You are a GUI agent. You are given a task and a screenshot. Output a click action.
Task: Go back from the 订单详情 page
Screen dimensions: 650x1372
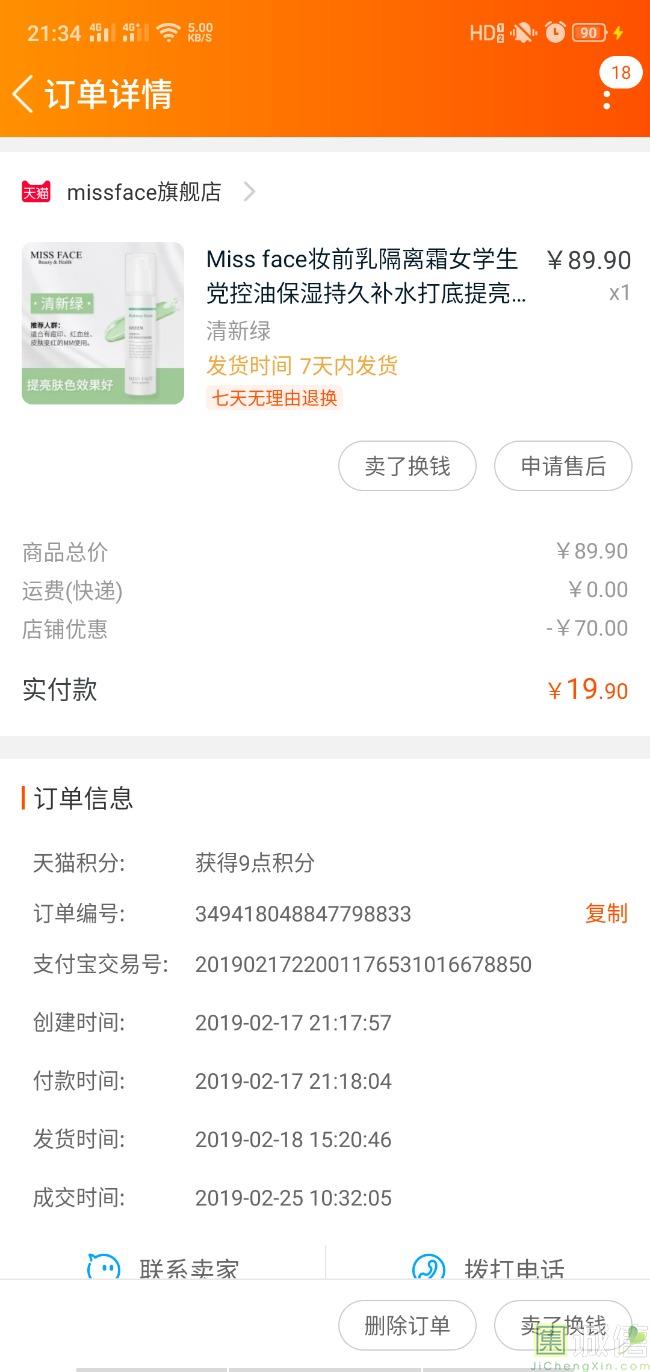(24, 94)
